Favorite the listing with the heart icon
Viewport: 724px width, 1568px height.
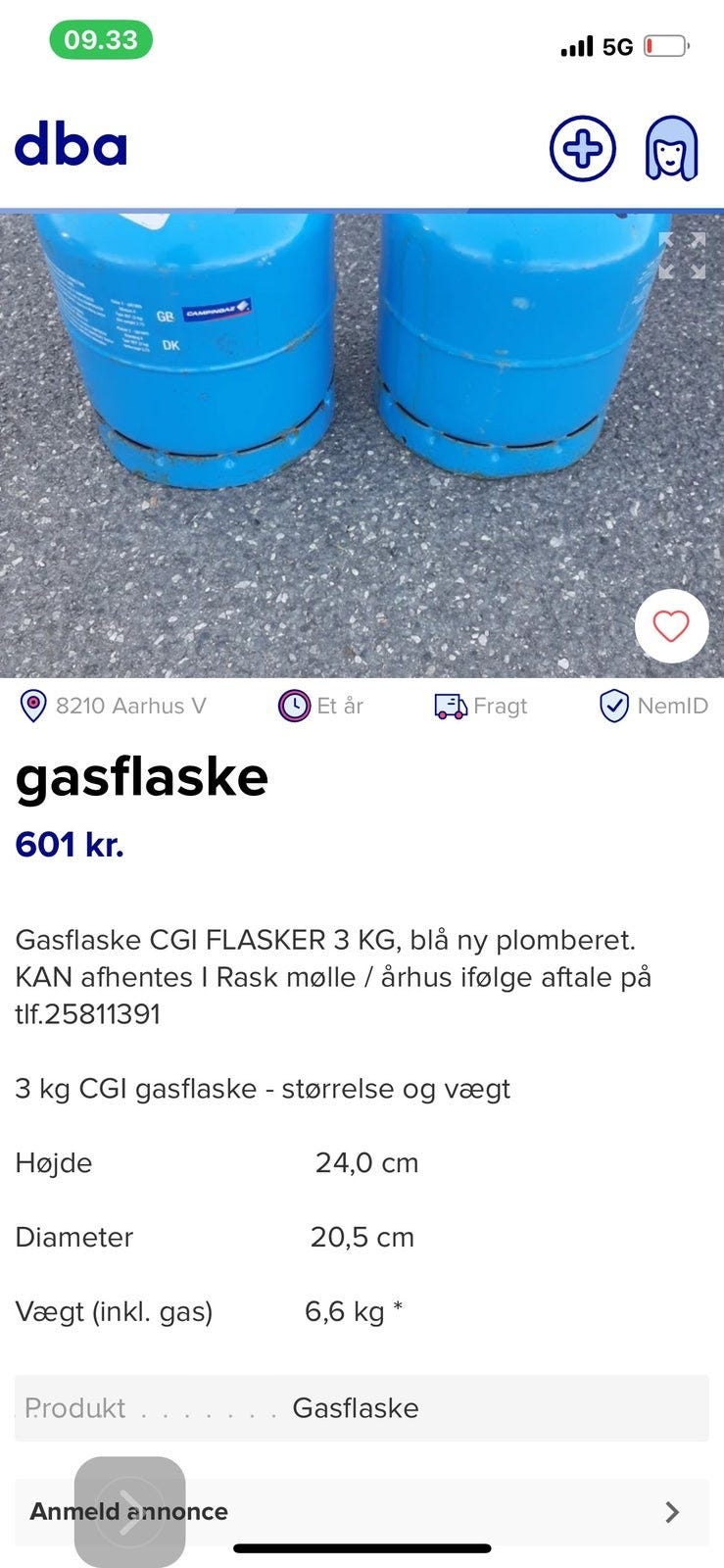(x=671, y=625)
